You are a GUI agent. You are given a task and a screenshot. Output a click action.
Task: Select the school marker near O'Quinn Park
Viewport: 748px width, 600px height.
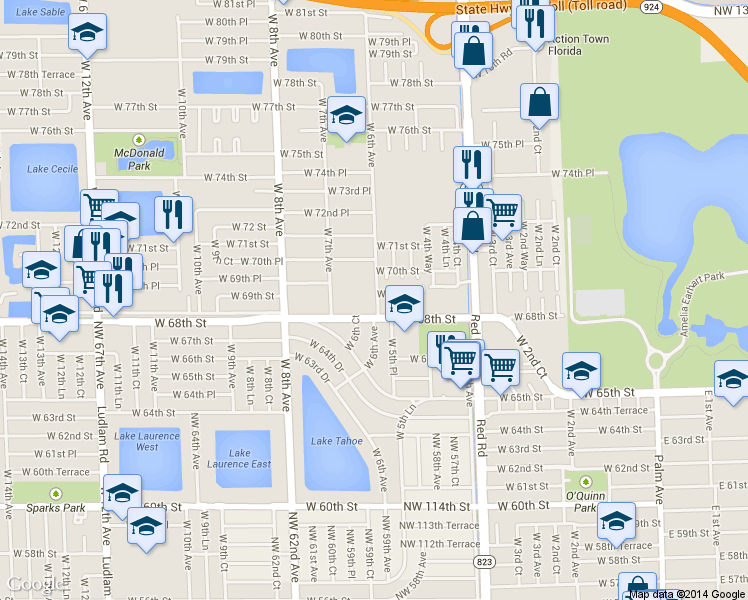point(616,521)
